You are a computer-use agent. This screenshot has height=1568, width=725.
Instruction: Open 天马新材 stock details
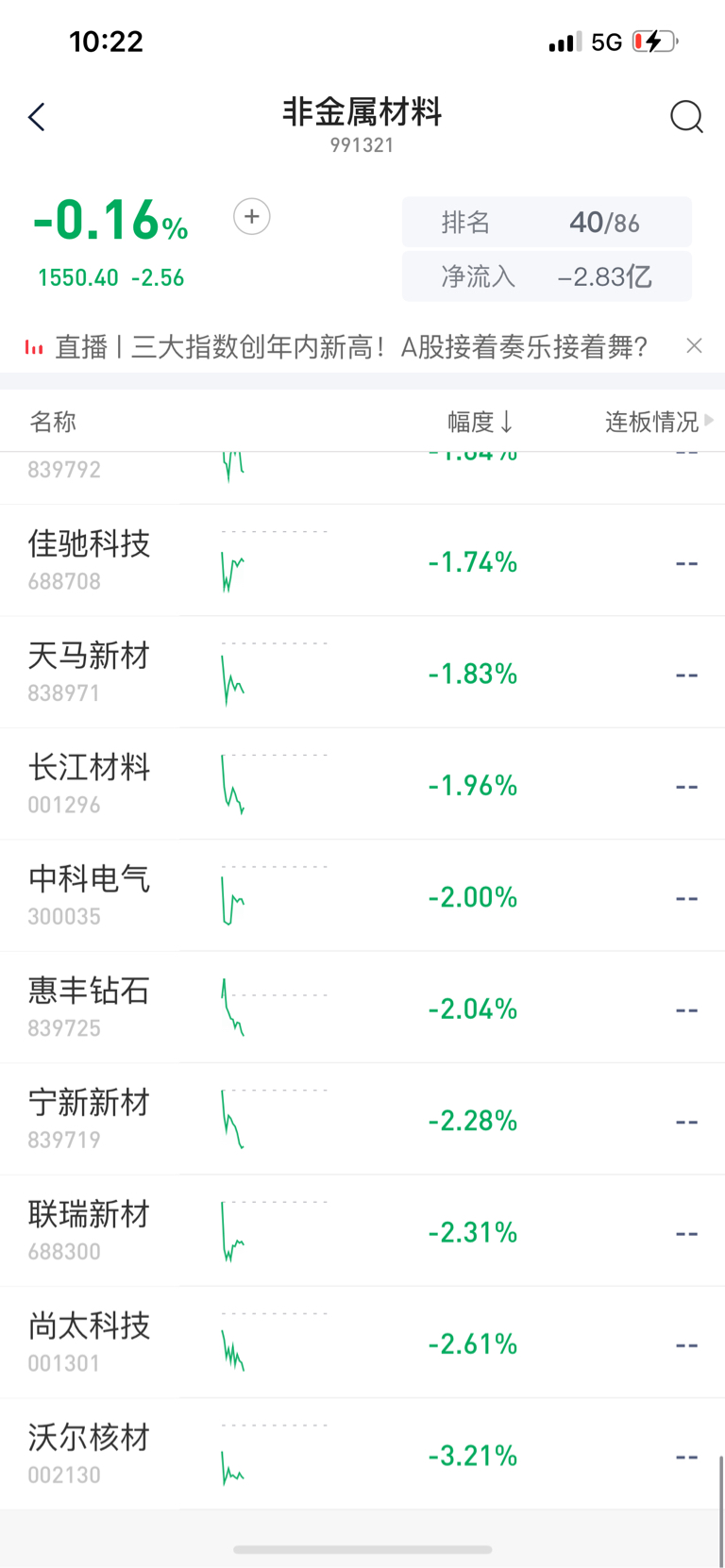362,673
